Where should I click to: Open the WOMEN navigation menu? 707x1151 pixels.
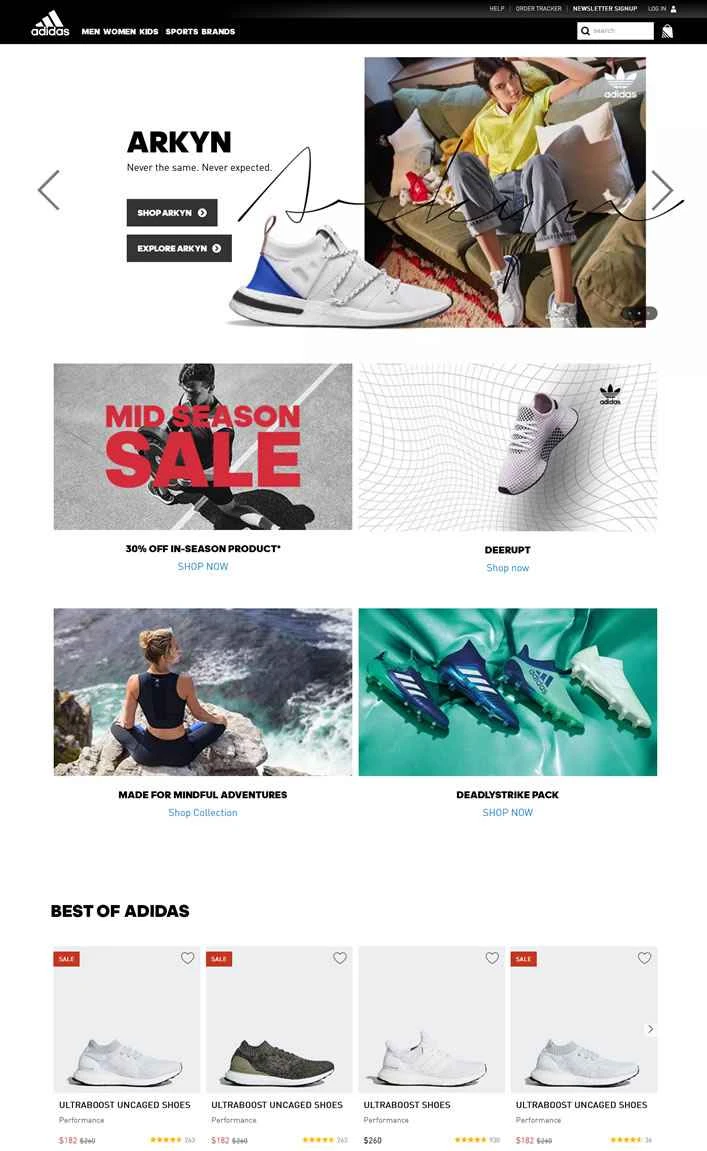(x=119, y=32)
